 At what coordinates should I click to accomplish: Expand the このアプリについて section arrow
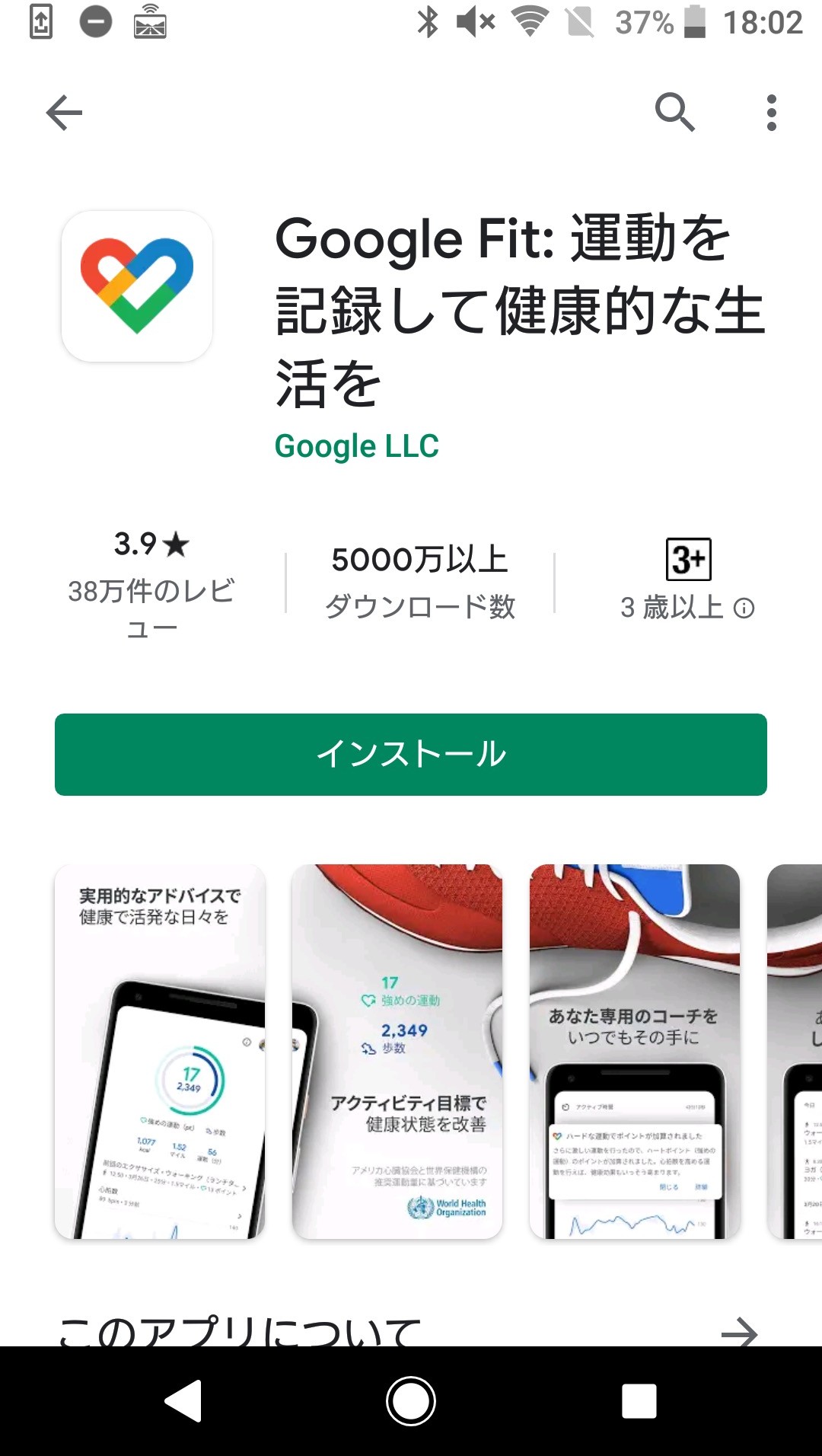(x=739, y=1331)
